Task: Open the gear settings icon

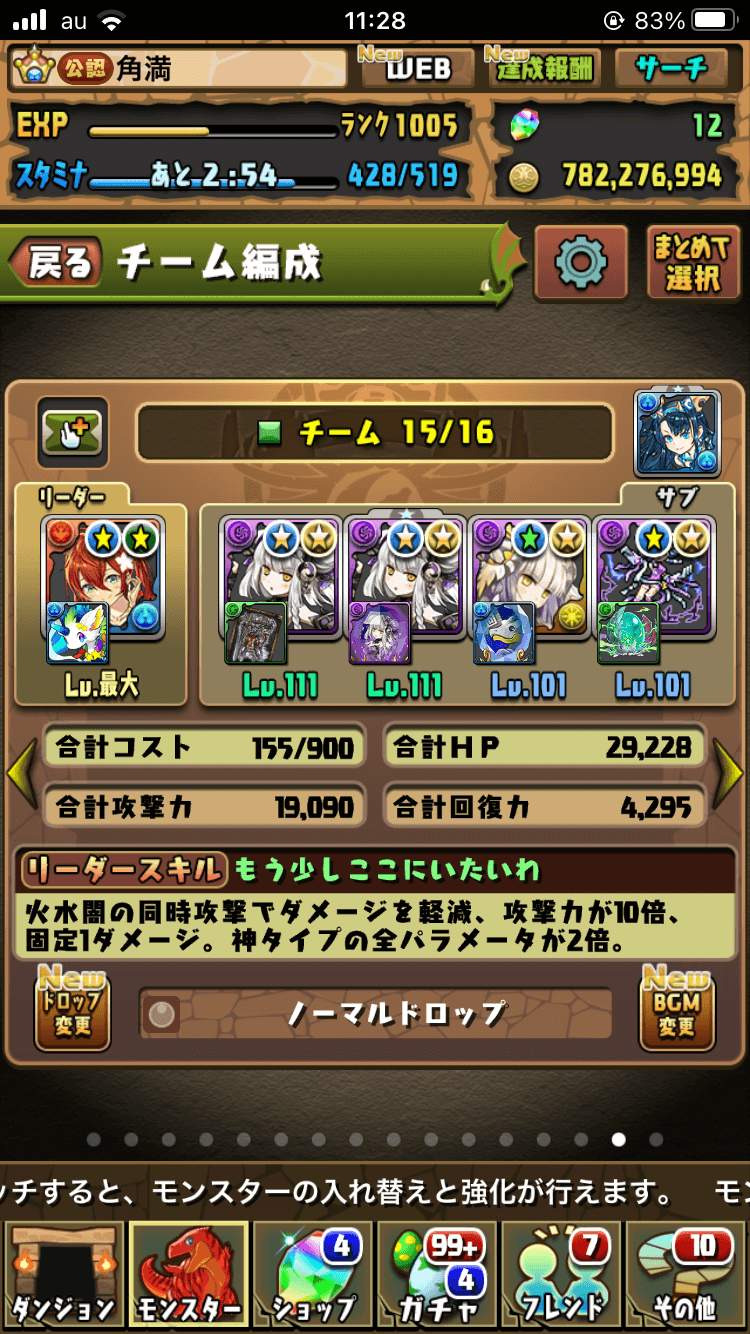Action: click(581, 263)
